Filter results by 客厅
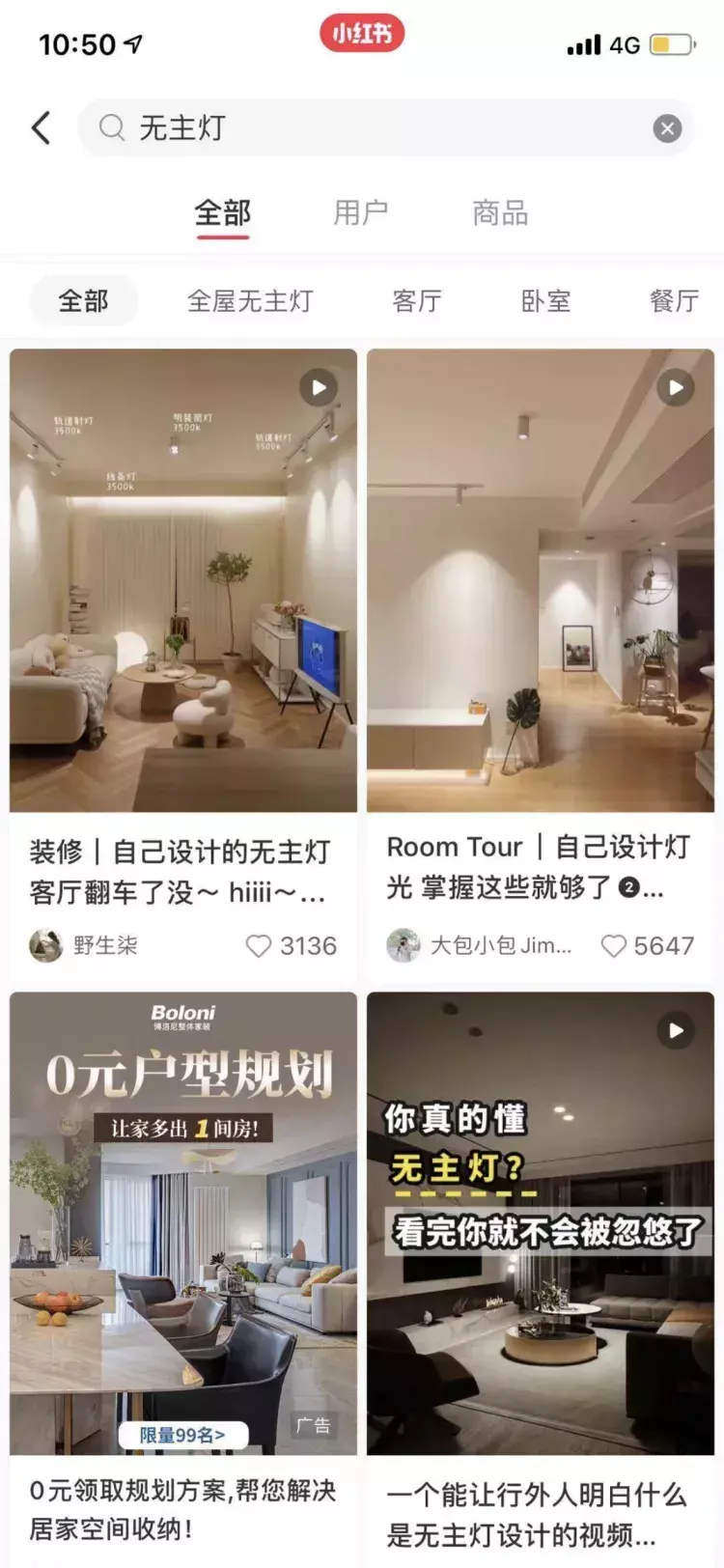The height and width of the screenshot is (1568, 724). point(417,301)
